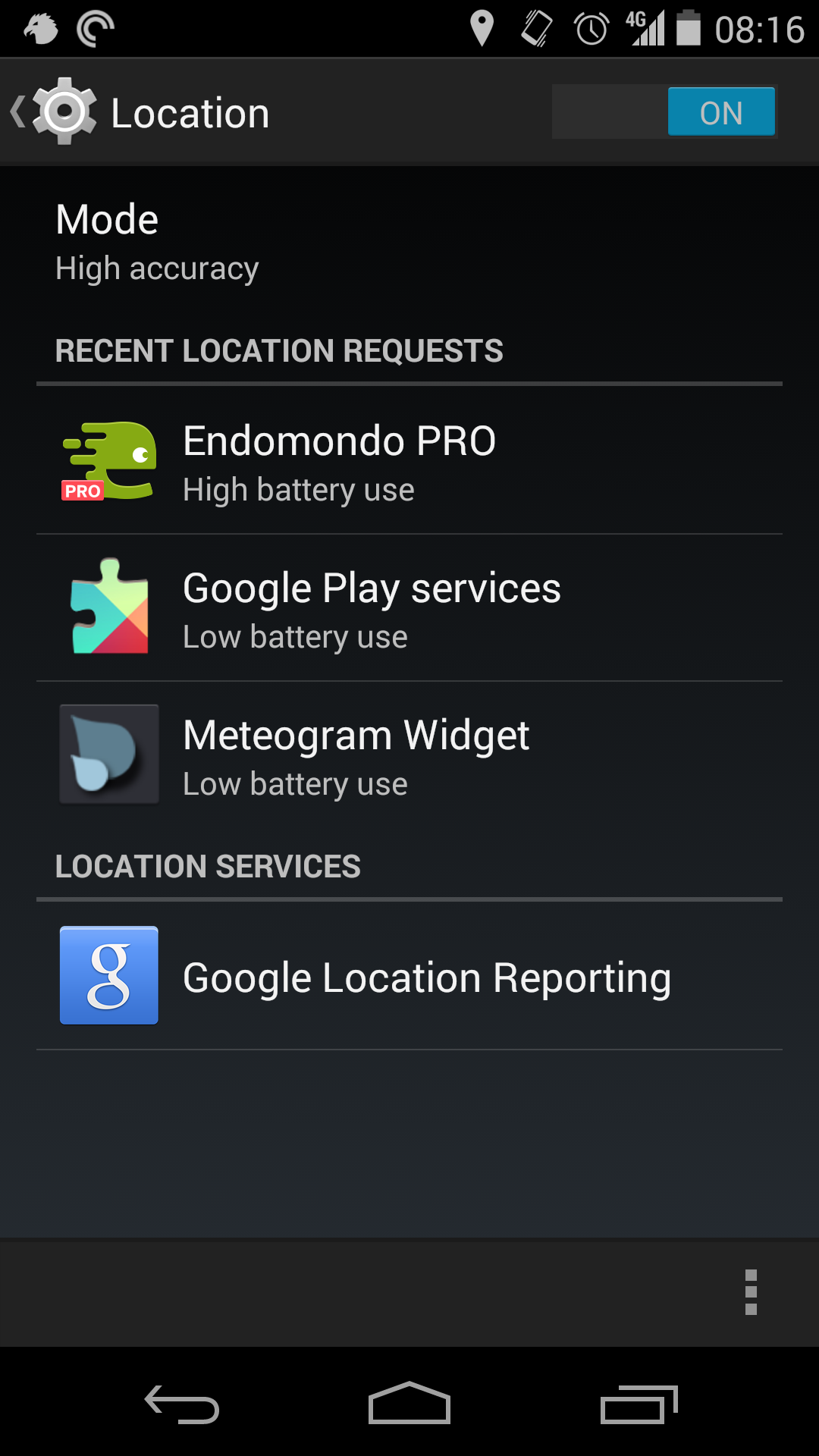The width and height of the screenshot is (819, 1456).
Task: Open Google Location Reporting
Action: click(409, 977)
